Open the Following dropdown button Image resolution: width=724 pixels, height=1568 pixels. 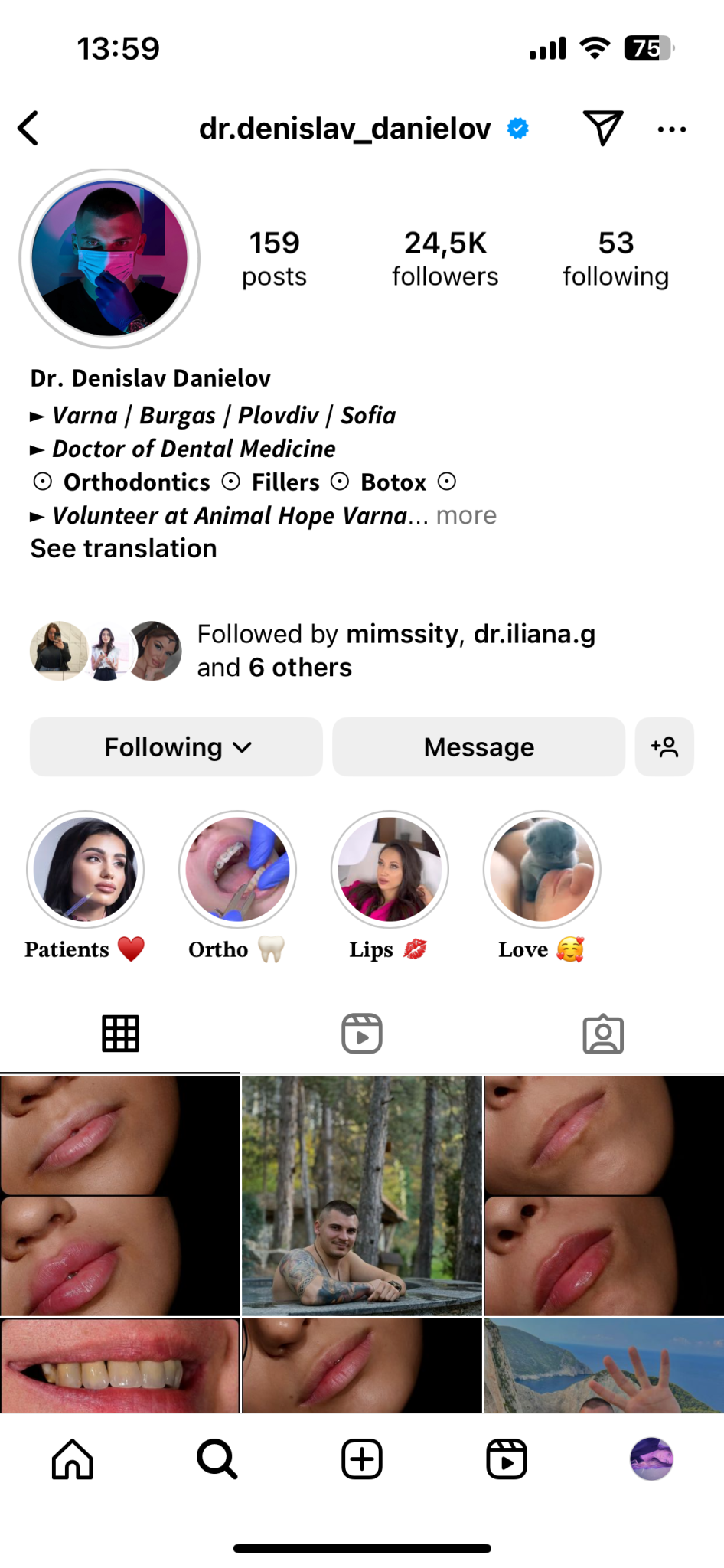176,747
